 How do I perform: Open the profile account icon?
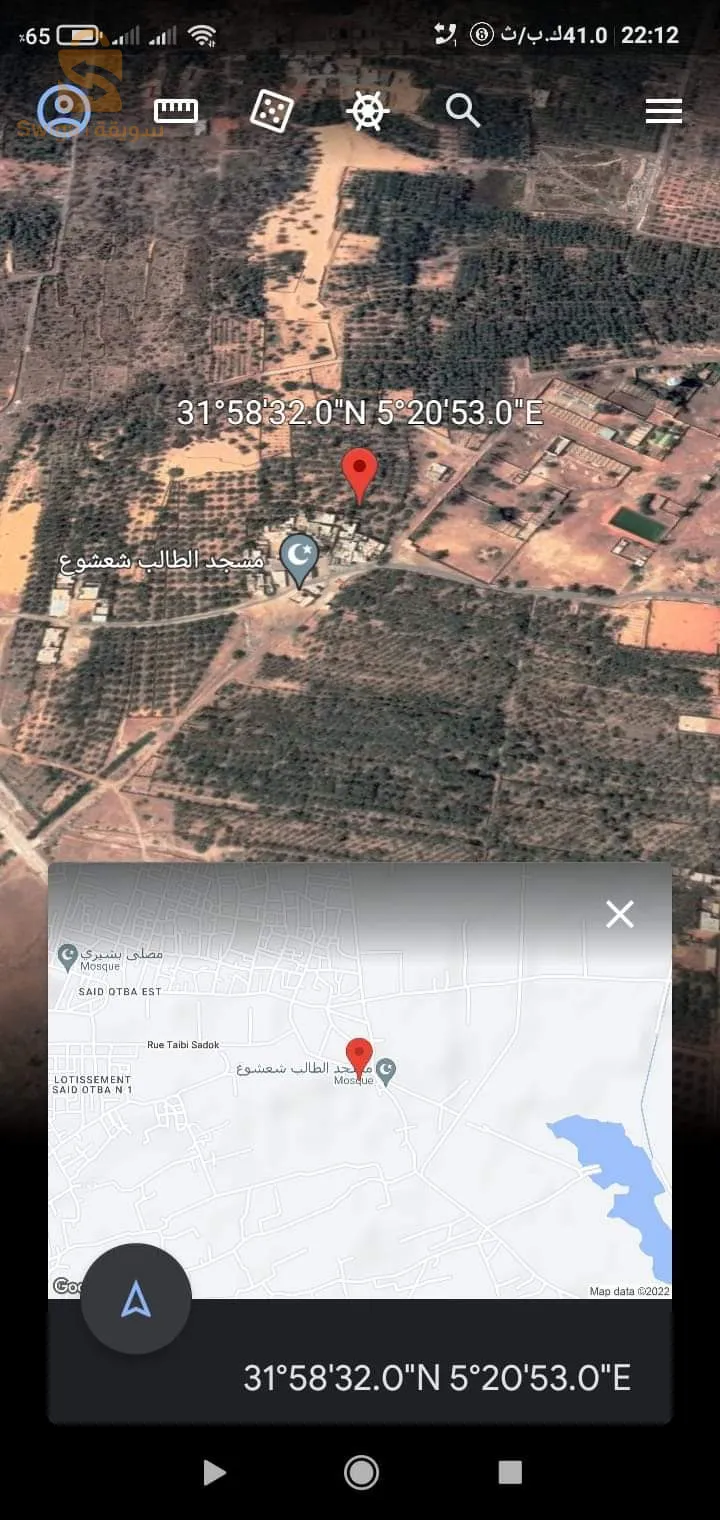point(63,110)
